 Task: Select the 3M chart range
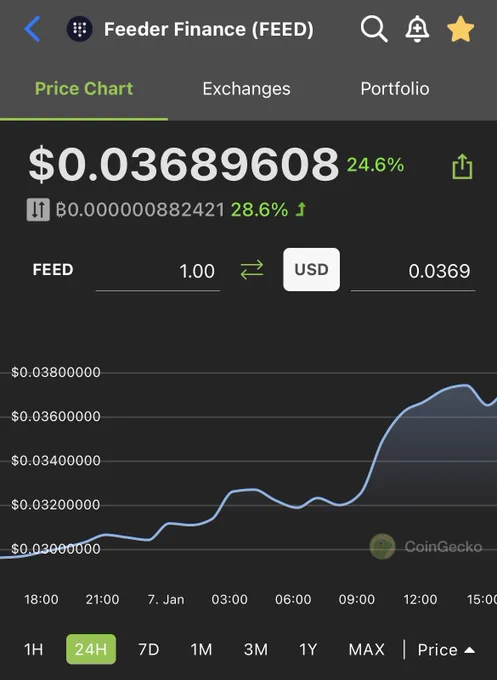coord(255,649)
